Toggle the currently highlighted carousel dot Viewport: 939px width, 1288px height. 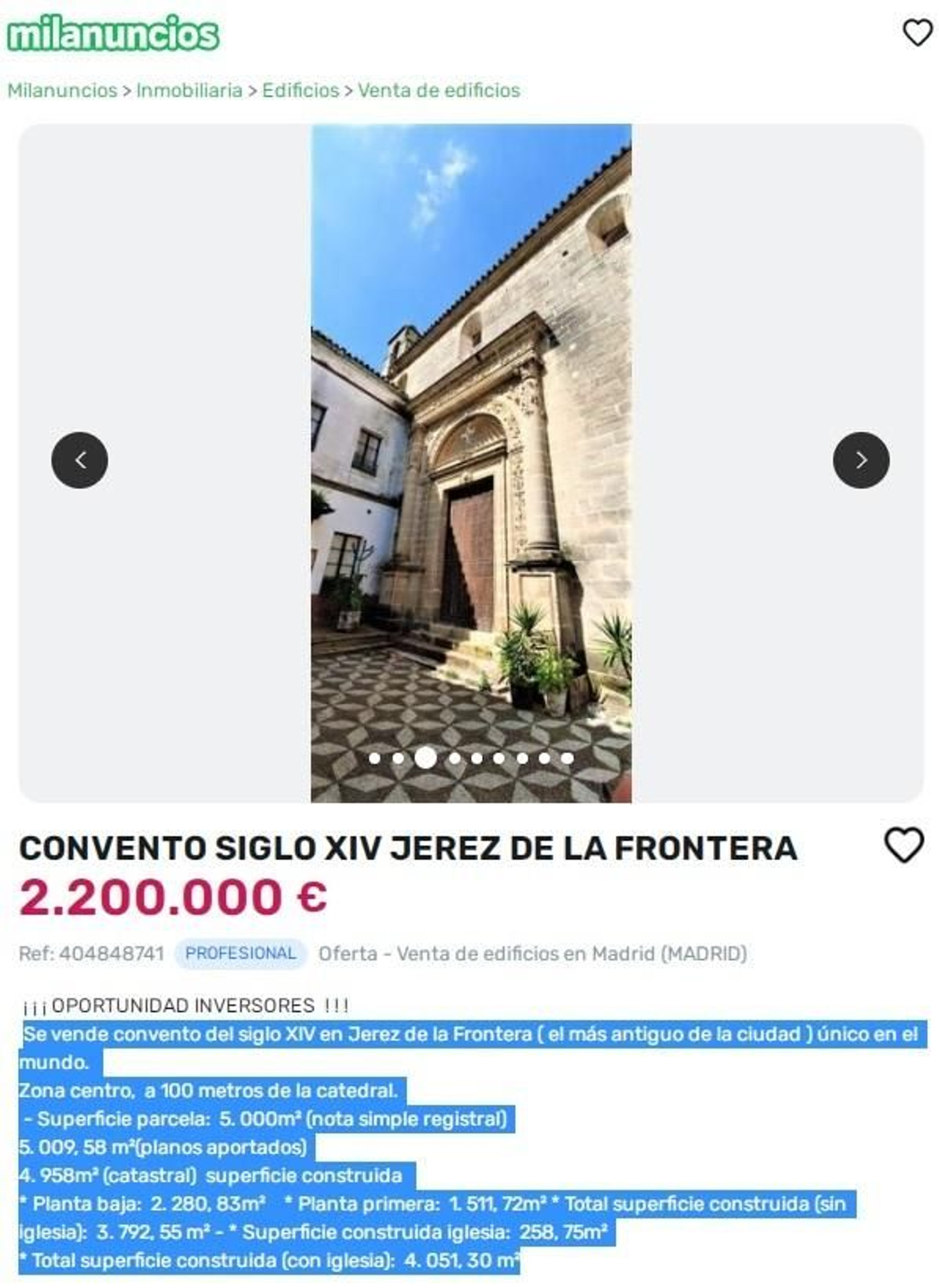[425, 758]
